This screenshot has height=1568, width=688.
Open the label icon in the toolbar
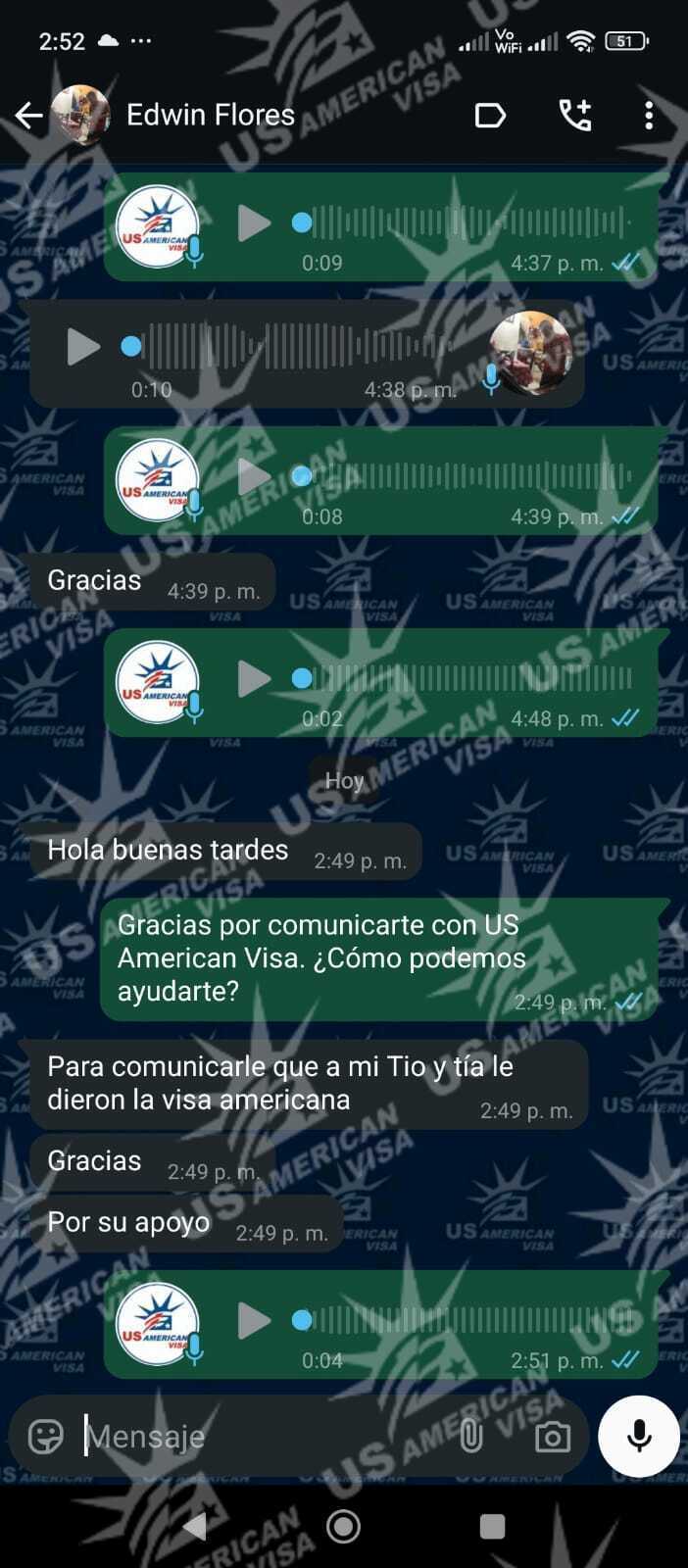coord(489,116)
